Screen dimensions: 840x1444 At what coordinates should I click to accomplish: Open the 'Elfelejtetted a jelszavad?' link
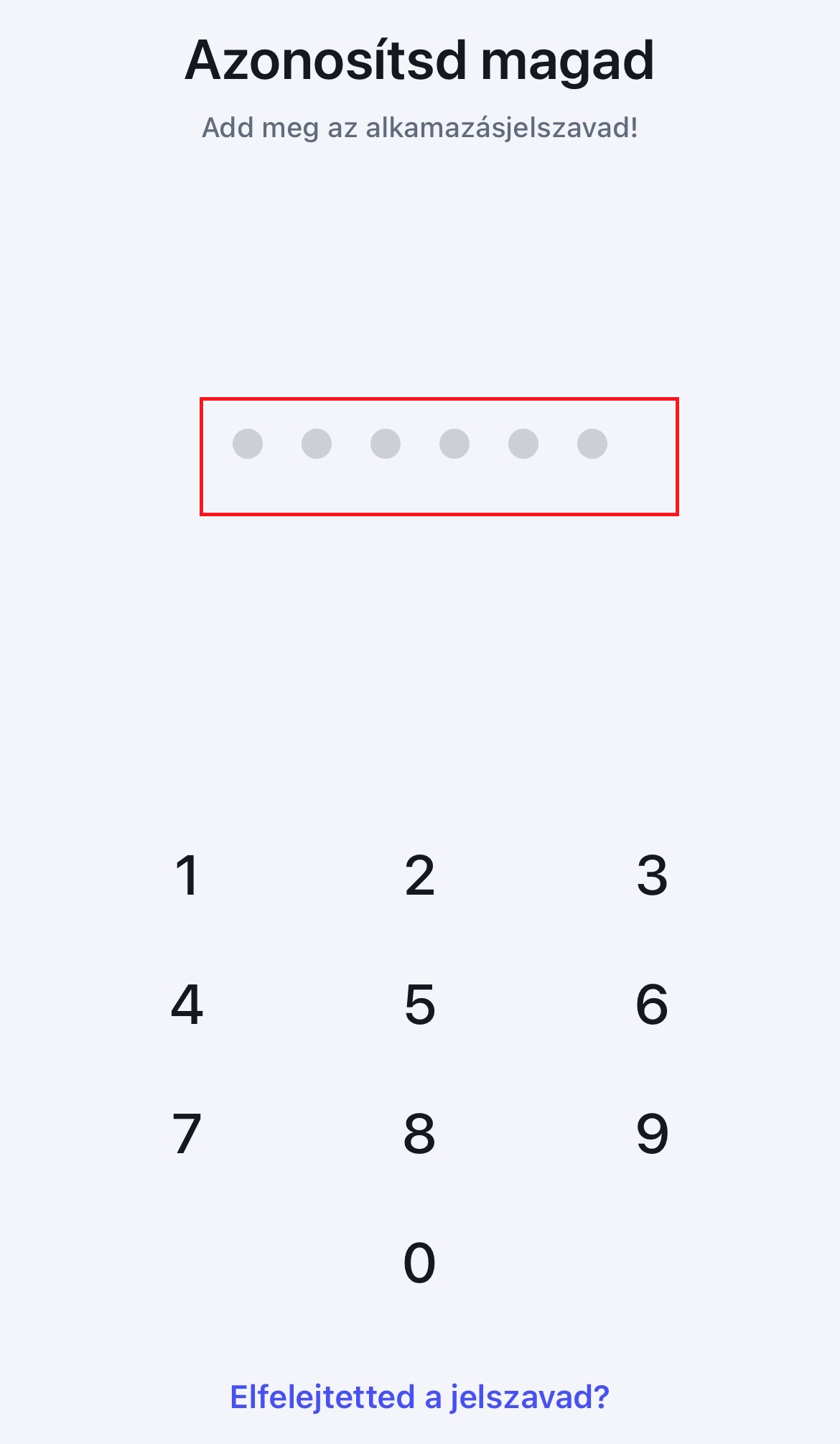420,1397
